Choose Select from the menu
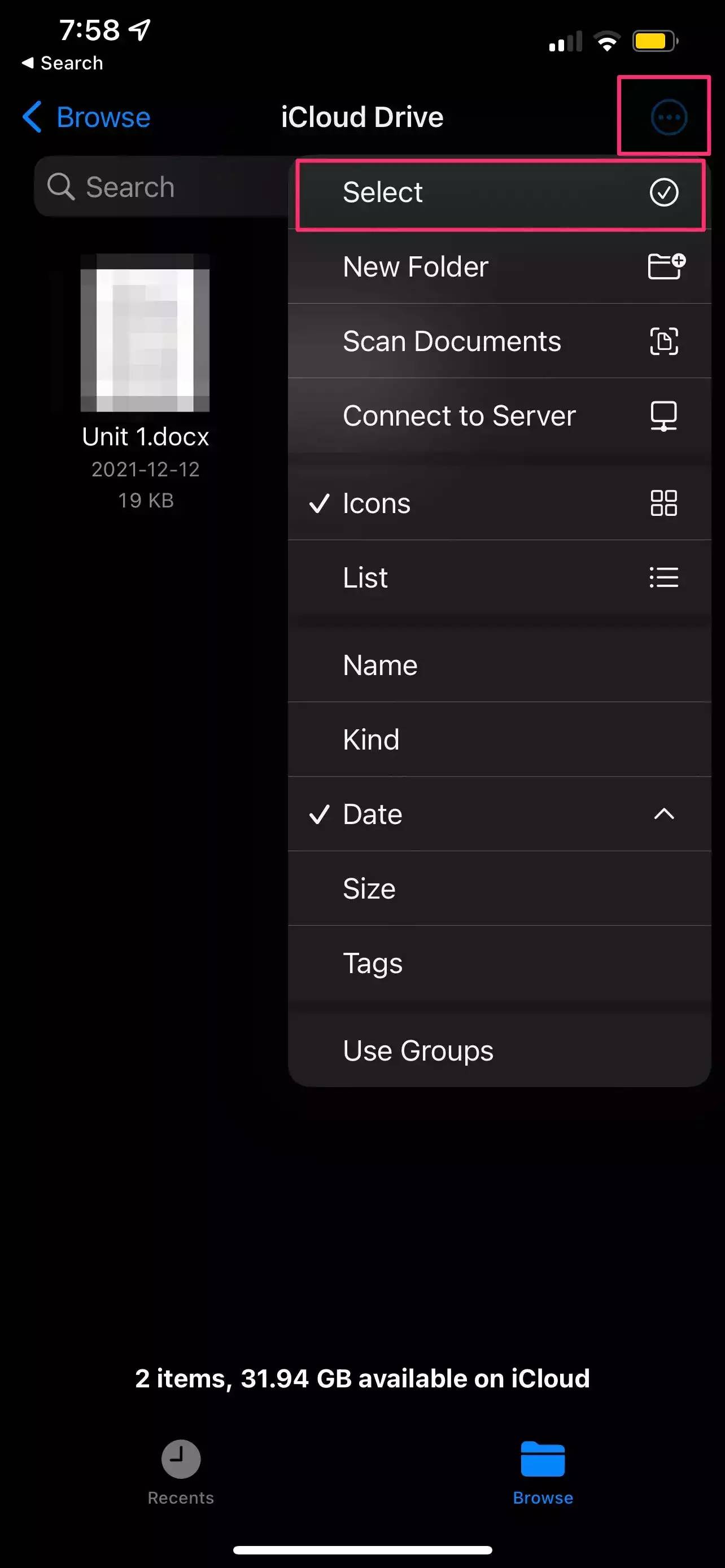 499,193
